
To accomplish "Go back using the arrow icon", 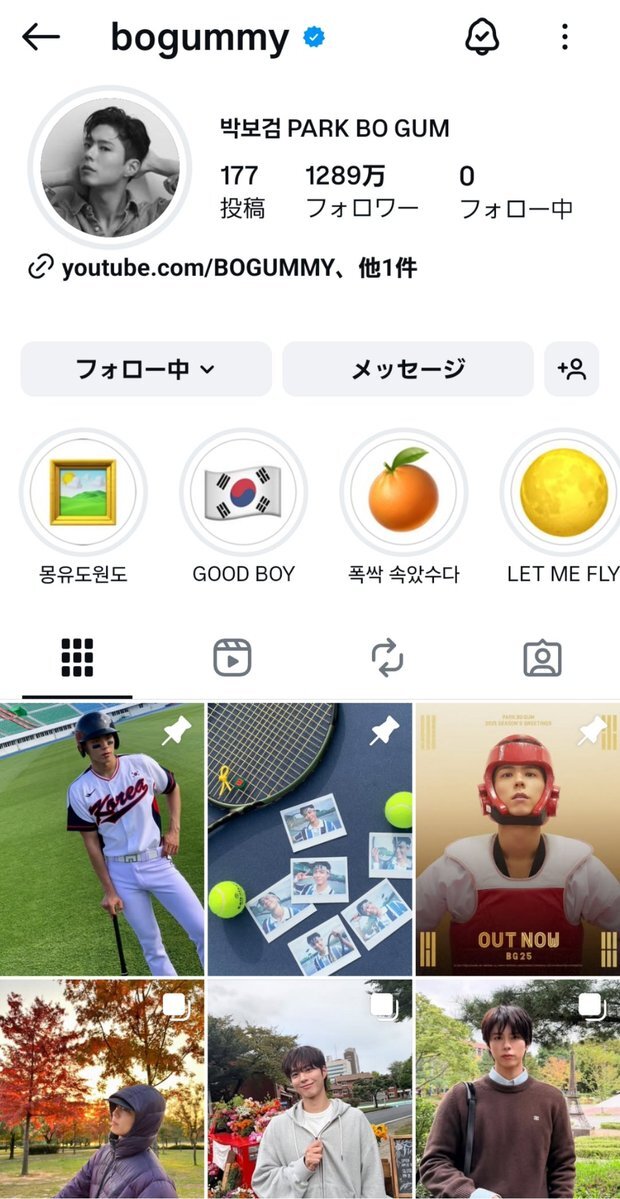I will 41,37.
